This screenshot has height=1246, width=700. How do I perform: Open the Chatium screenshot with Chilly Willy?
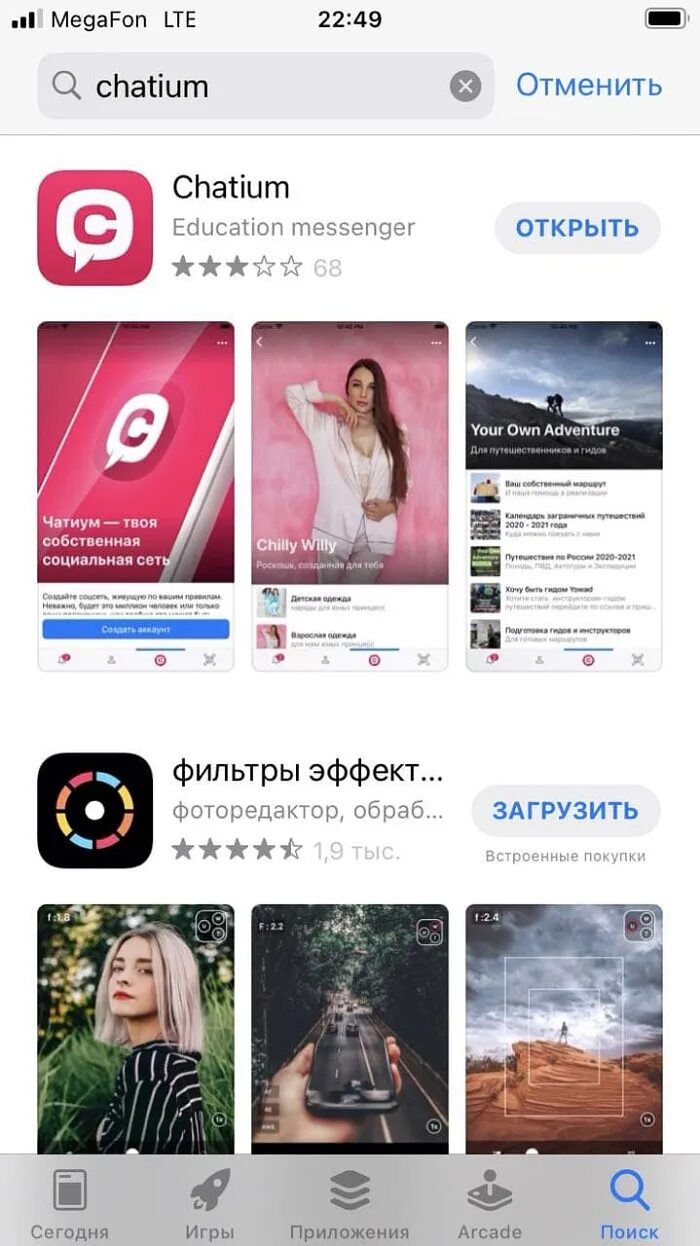coord(349,496)
